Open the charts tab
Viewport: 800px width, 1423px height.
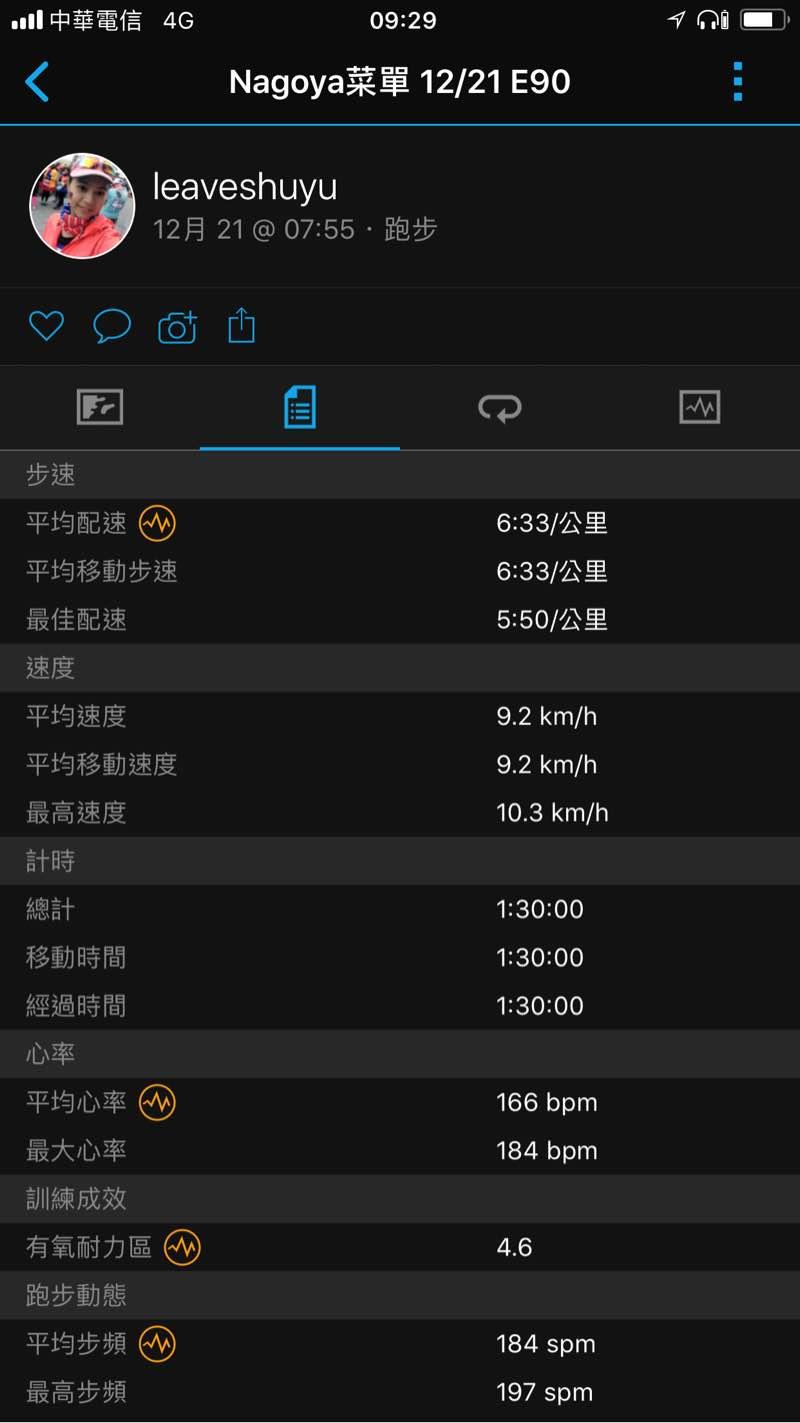pos(699,408)
